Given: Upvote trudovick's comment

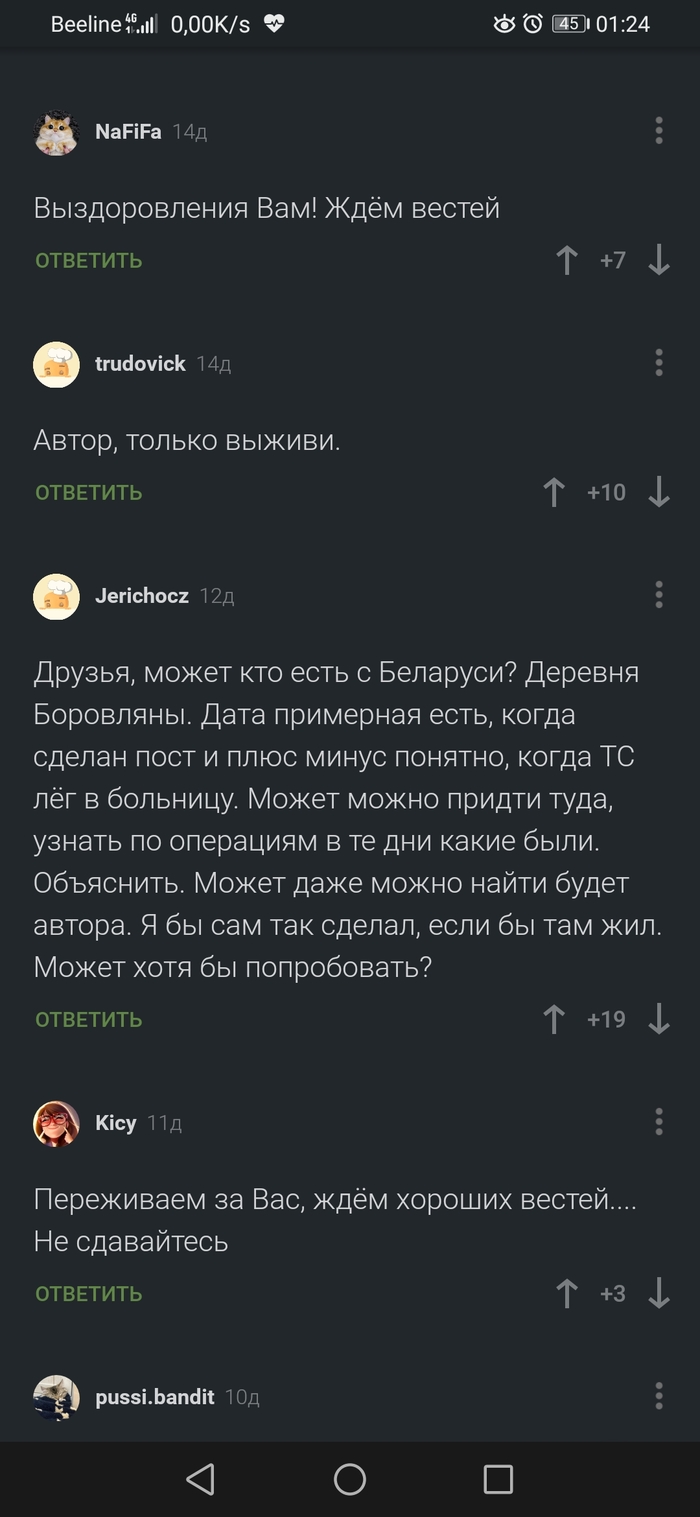Looking at the screenshot, I should 554,492.
